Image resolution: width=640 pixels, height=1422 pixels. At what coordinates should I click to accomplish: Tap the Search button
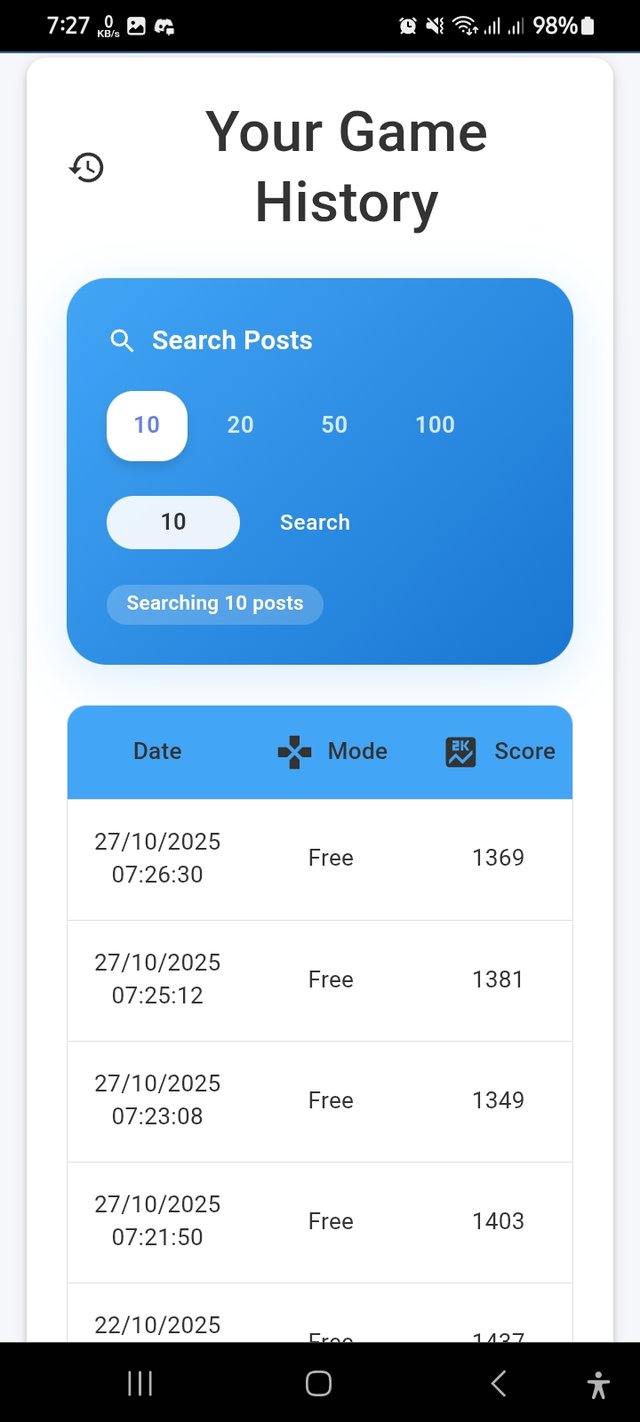(315, 522)
